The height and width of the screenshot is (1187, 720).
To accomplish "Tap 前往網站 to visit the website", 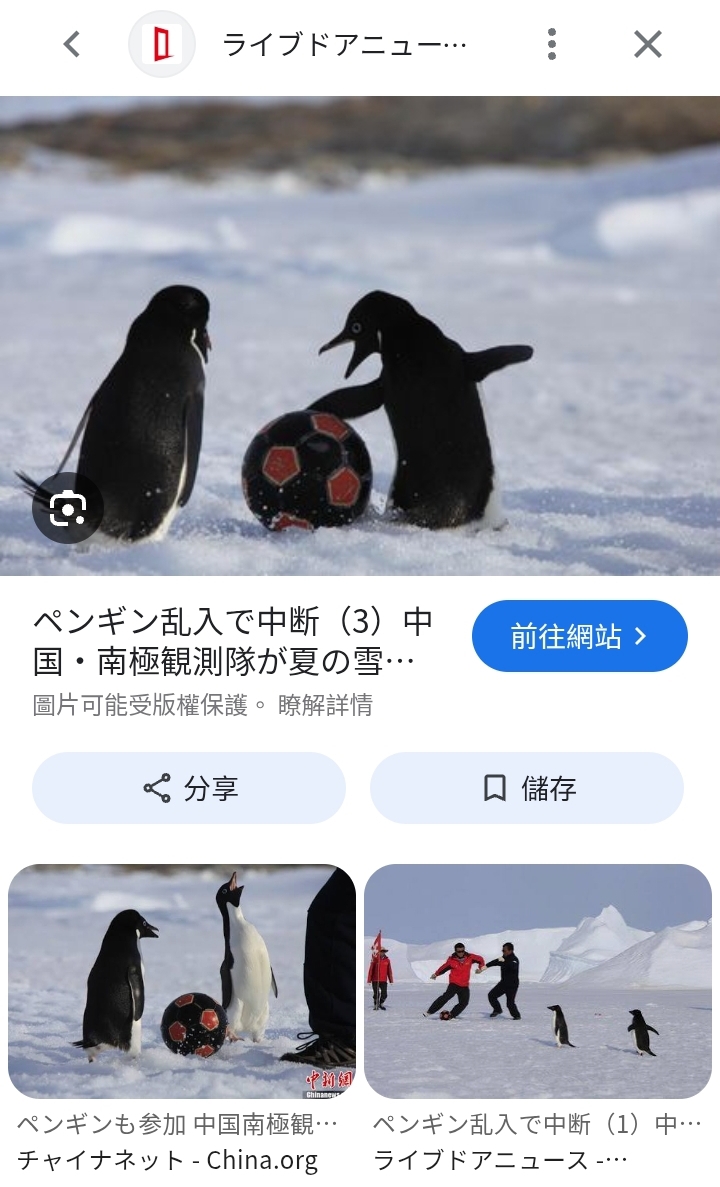I will click(x=579, y=636).
